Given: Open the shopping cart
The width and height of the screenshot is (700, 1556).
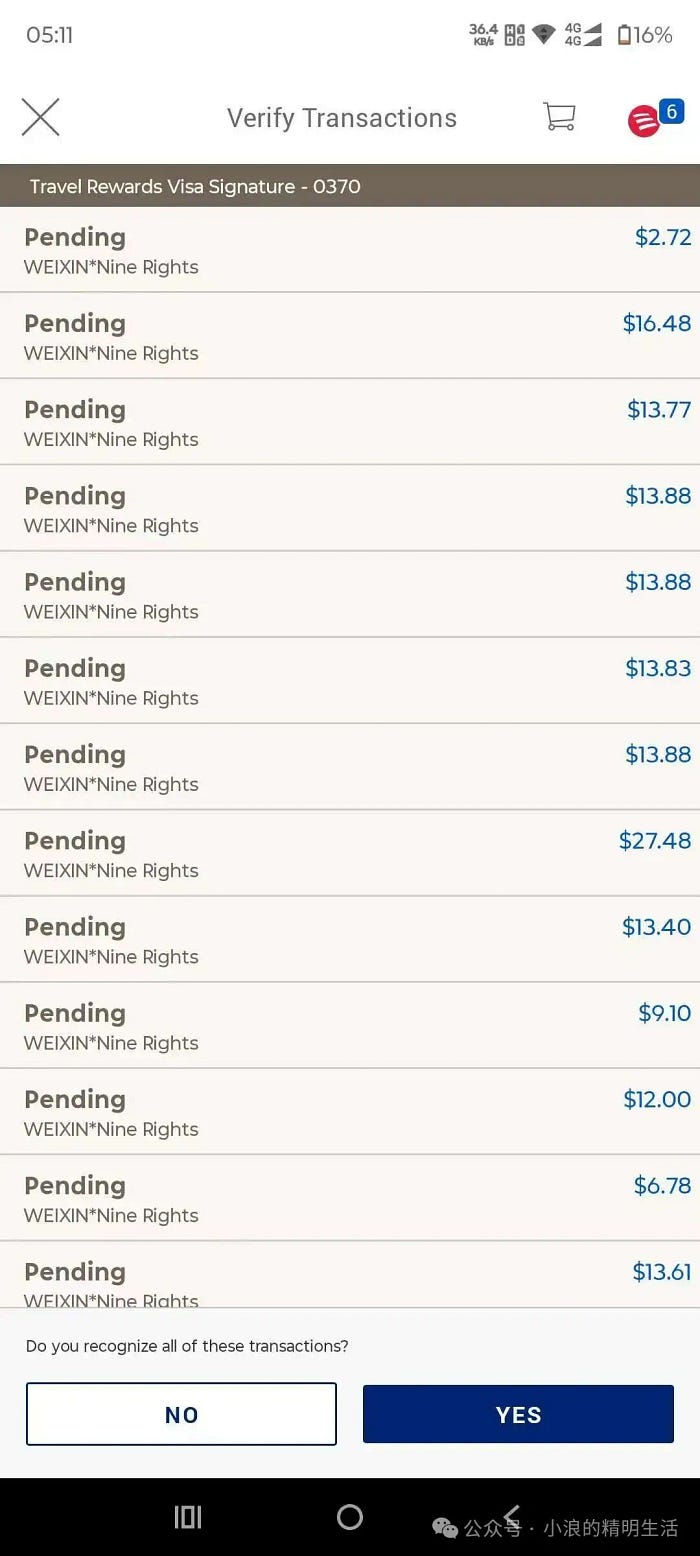Looking at the screenshot, I should click(559, 117).
